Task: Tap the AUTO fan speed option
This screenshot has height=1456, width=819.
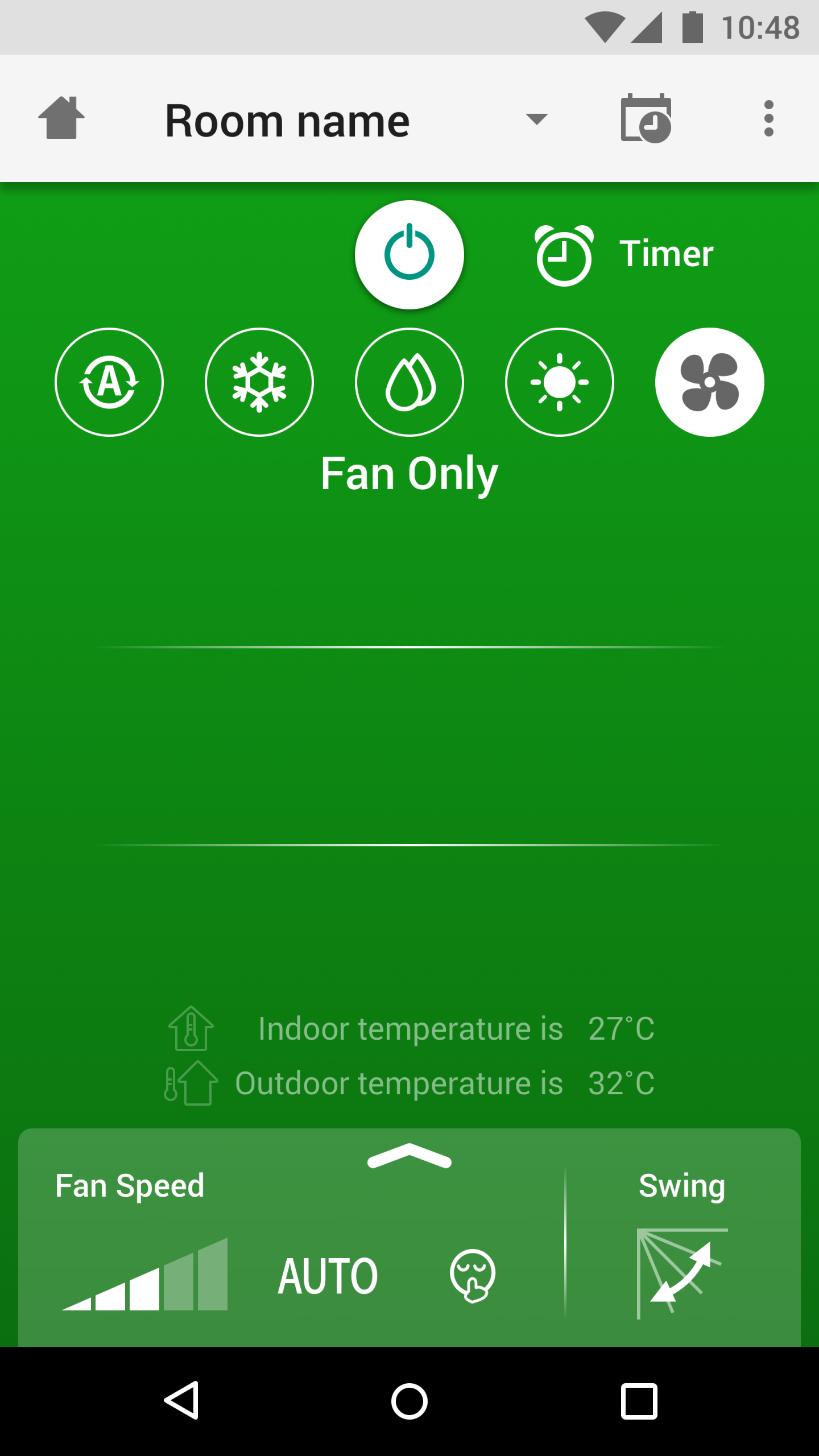Action: click(x=328, y=1276)
